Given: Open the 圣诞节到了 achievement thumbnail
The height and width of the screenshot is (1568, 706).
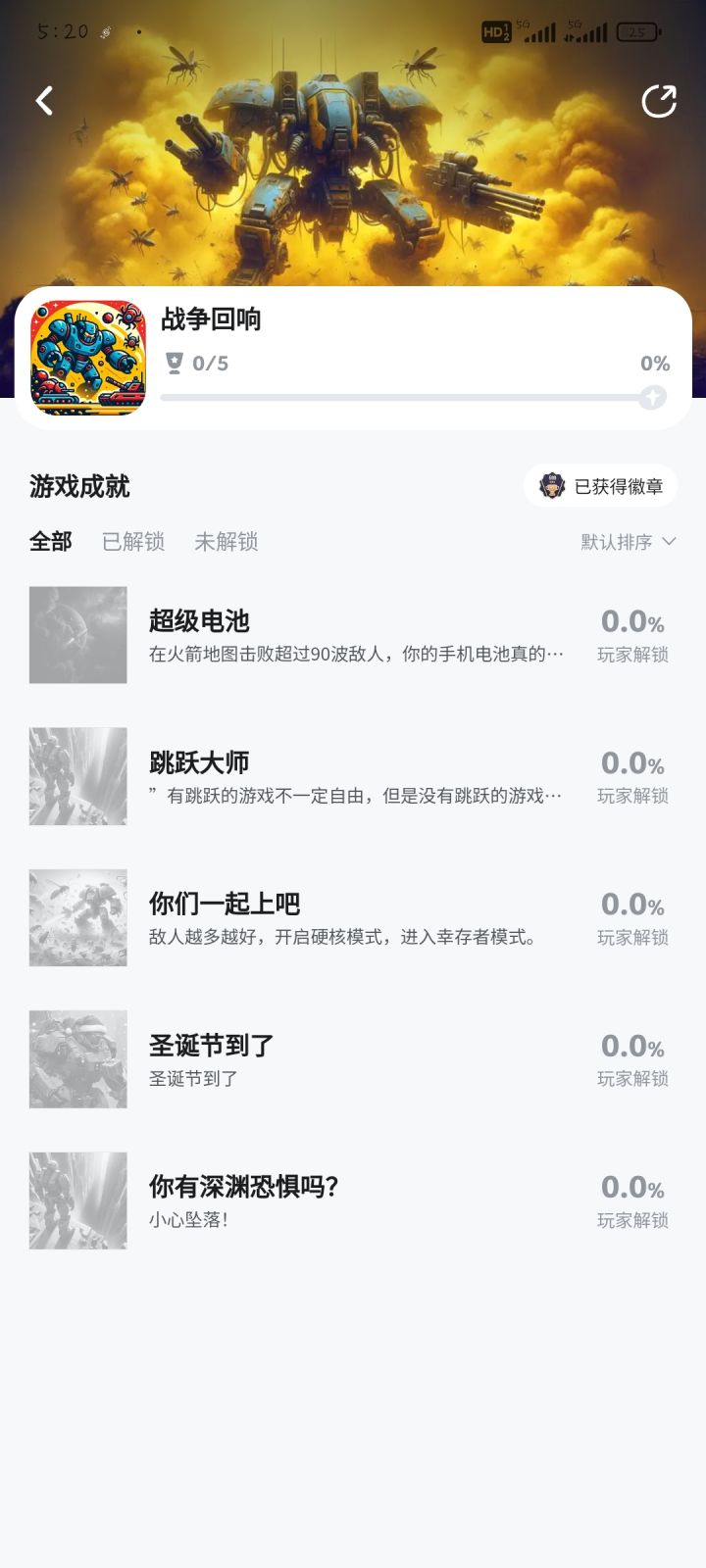Looking at the screenshot, I should pyautogui.click(x=77, y=1058).
